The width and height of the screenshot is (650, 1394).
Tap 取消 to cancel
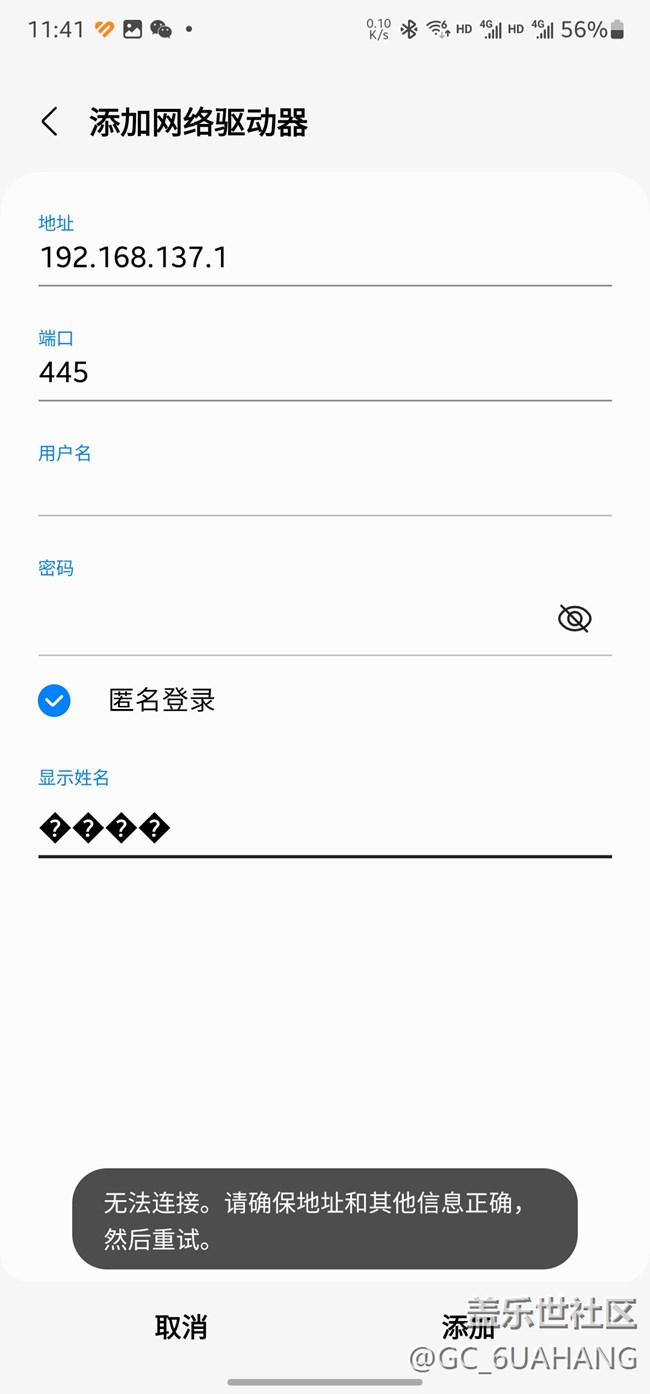181,1327
